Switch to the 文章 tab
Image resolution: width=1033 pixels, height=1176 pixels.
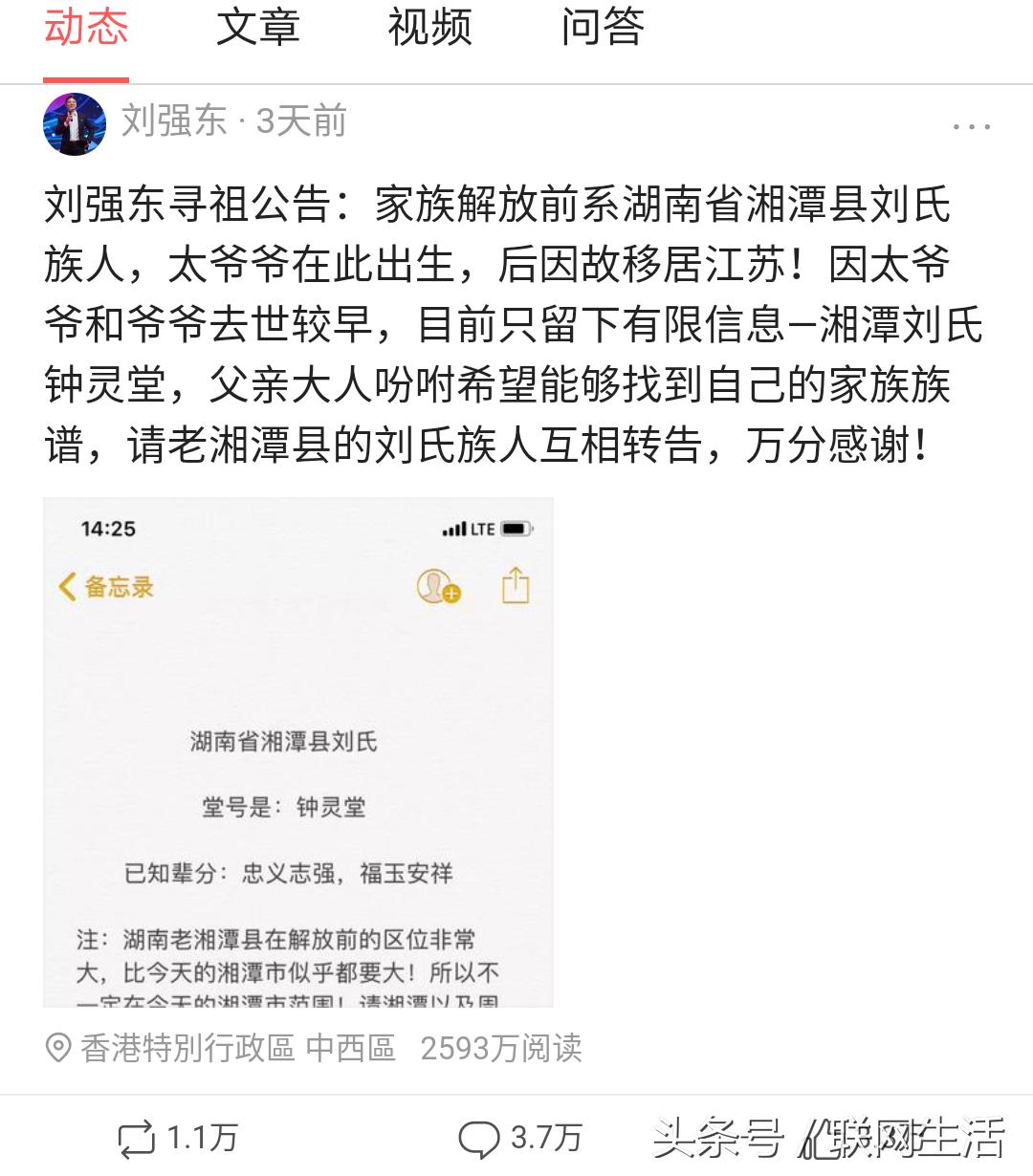point(257,28)
